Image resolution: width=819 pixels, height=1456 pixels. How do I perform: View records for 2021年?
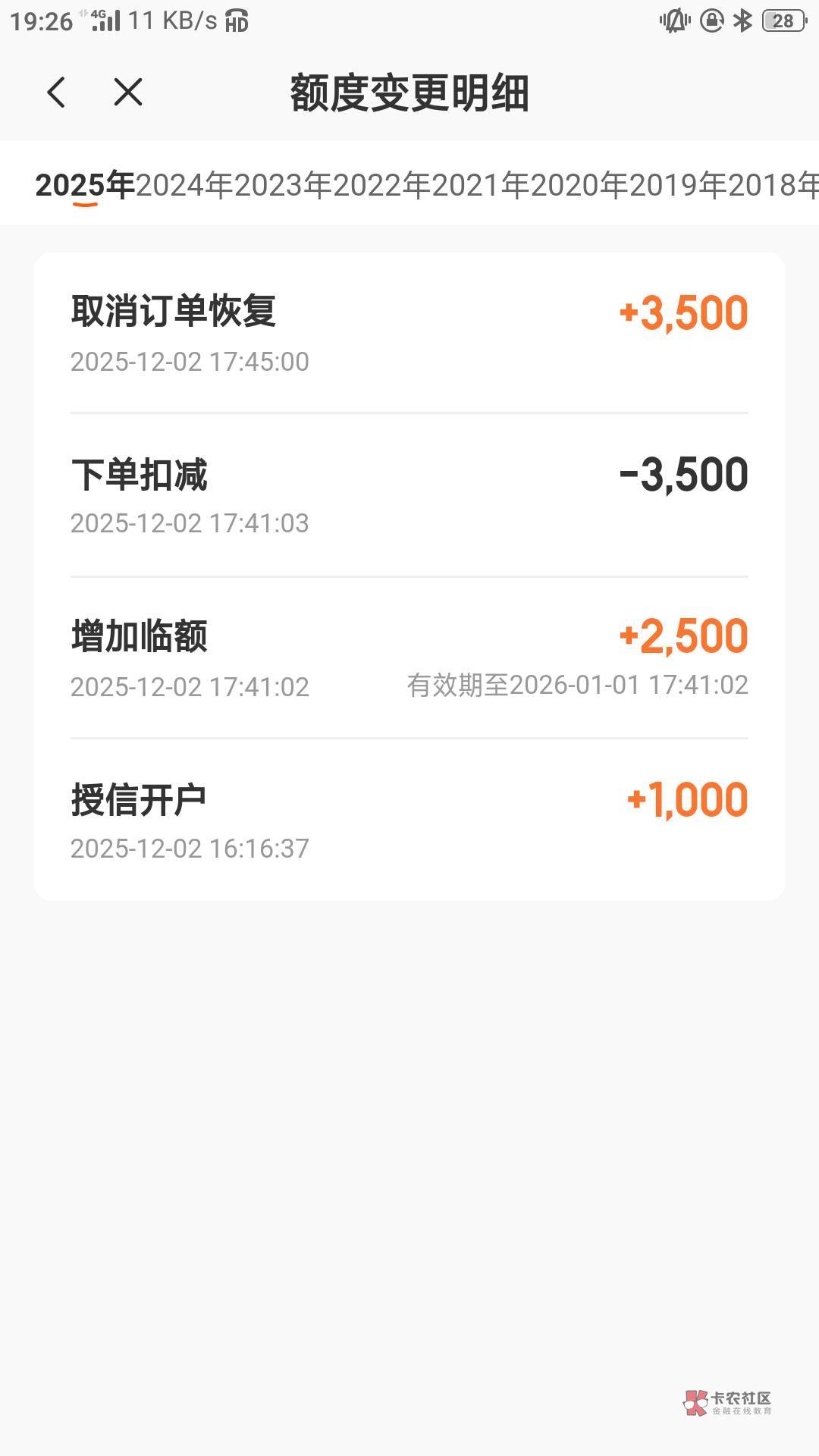click(x=480, y=185)
